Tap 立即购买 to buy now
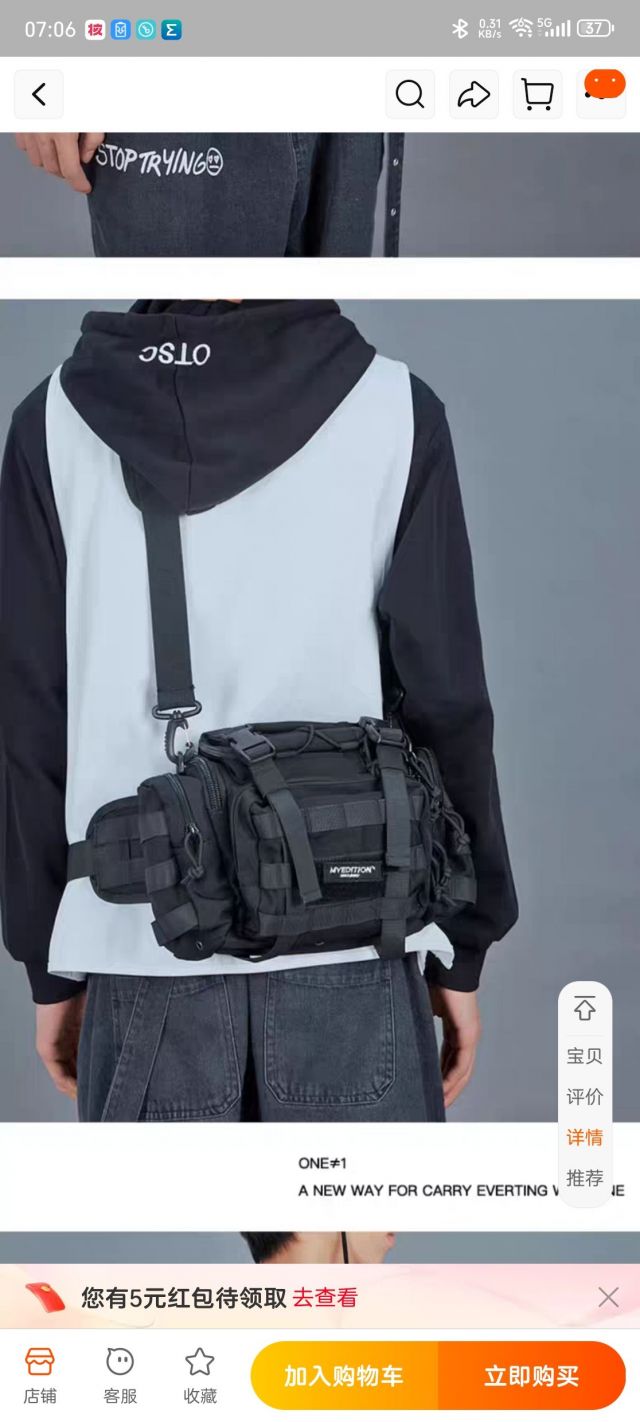This screenshot has width=640, height=1422. (531, 1376)
